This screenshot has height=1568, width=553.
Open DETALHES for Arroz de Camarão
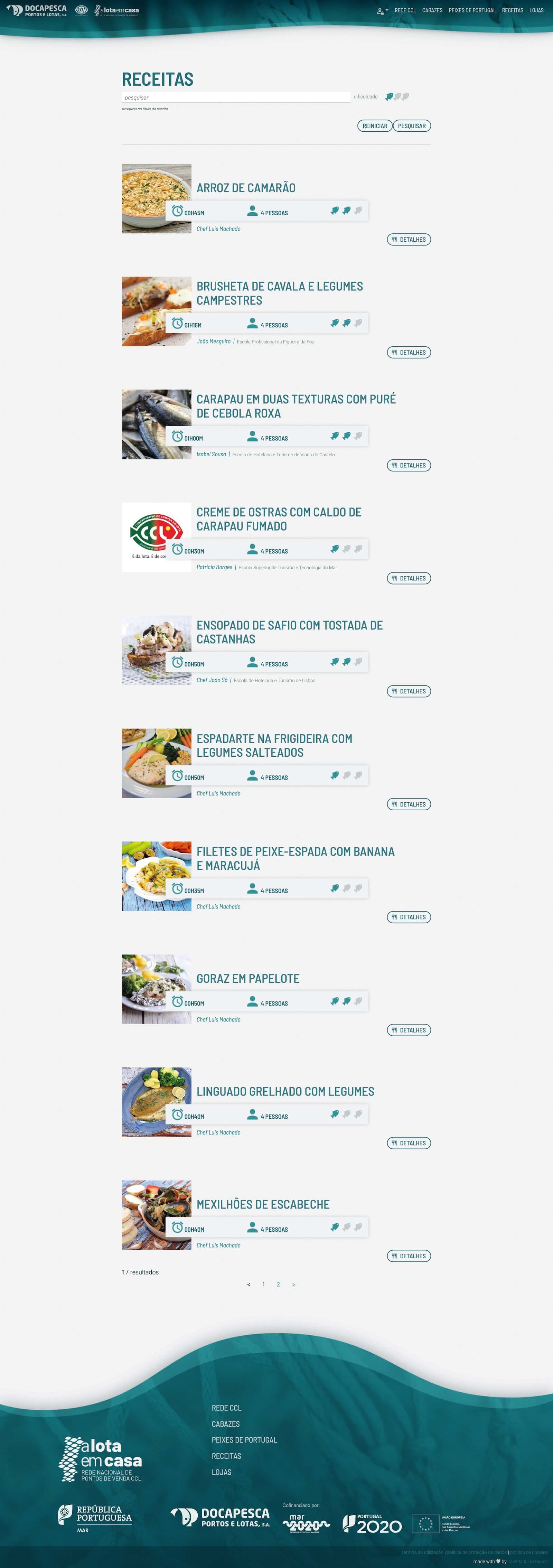[408, 240]
